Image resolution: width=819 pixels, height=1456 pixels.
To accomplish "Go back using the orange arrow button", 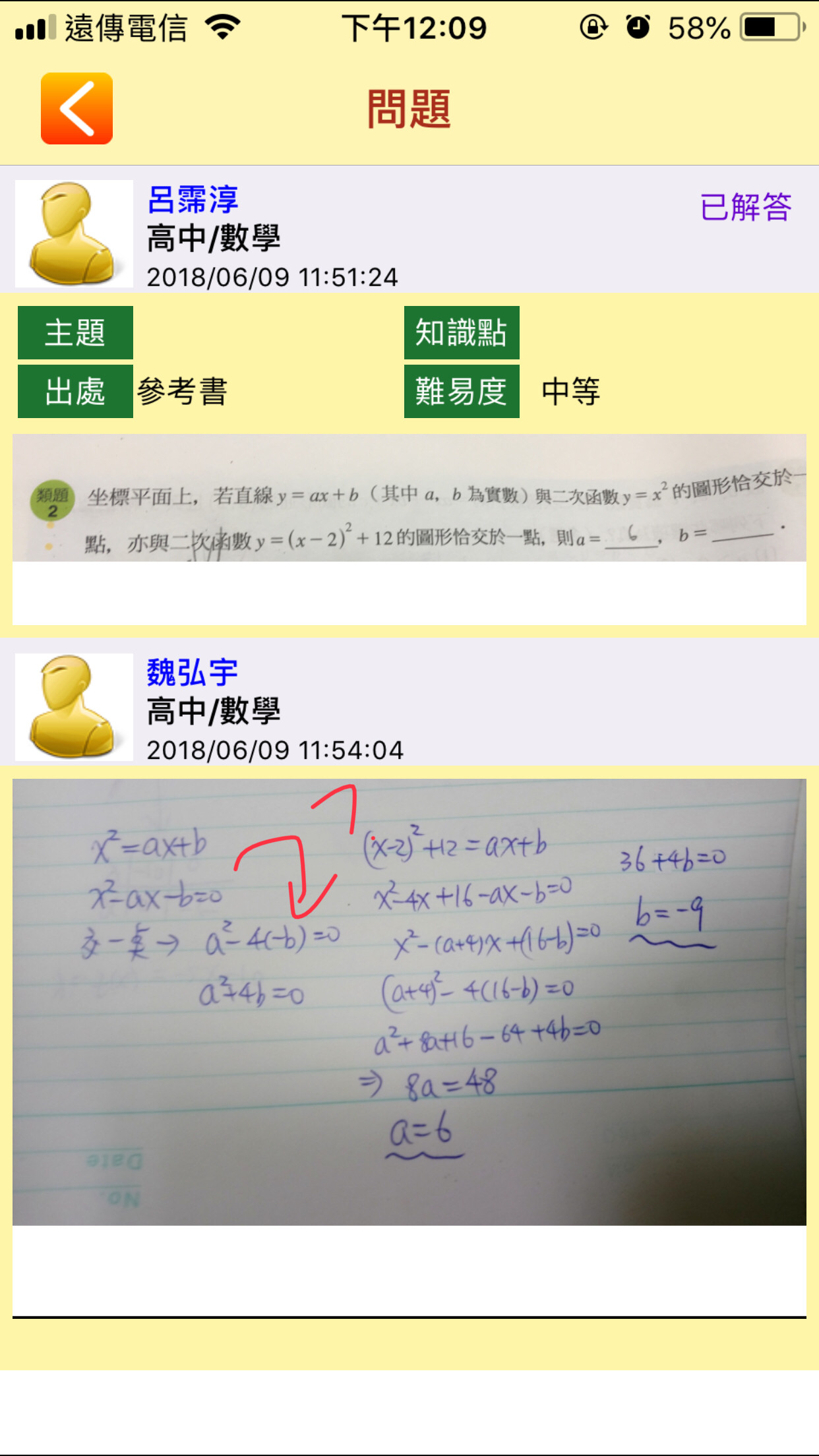I will tap(76, 109).
